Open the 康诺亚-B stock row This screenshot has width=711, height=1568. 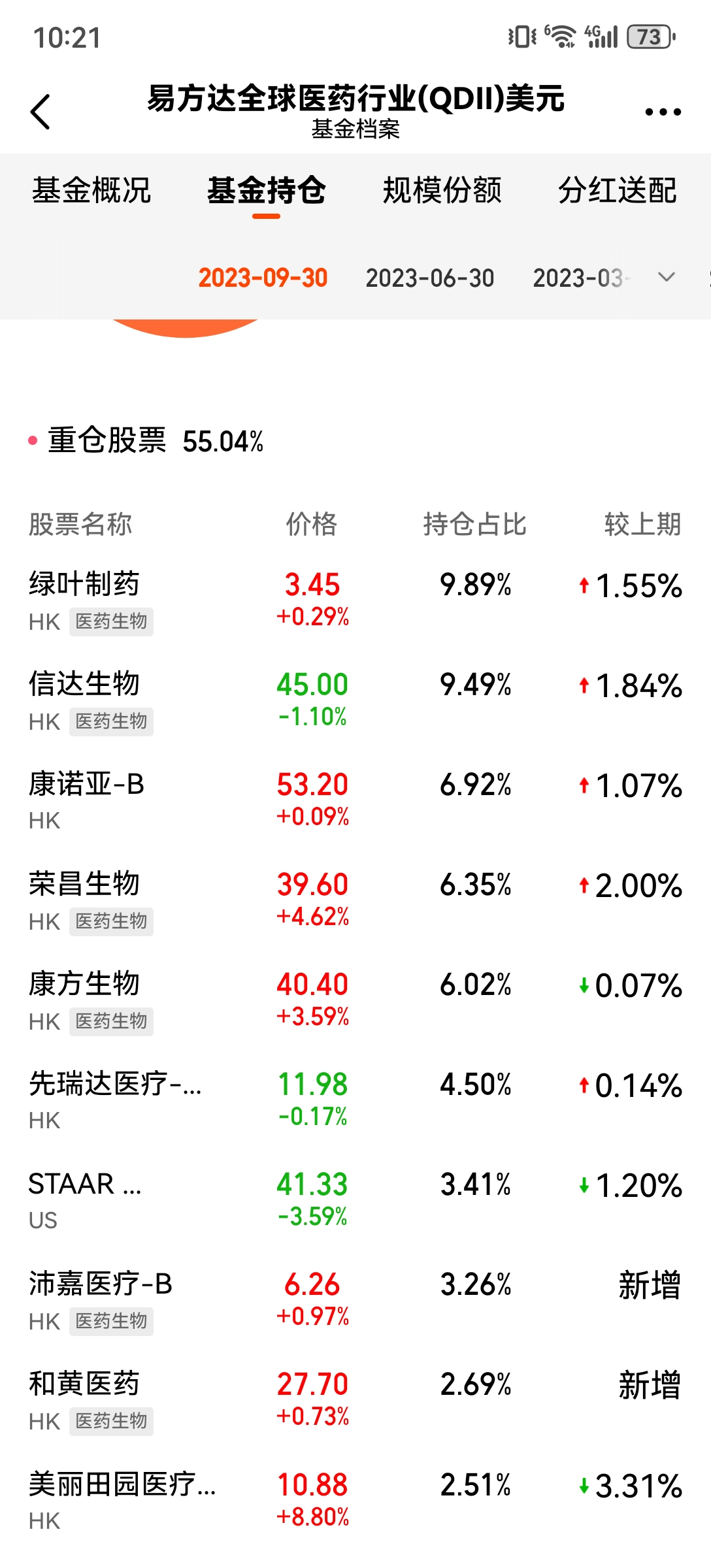(355, 801)
